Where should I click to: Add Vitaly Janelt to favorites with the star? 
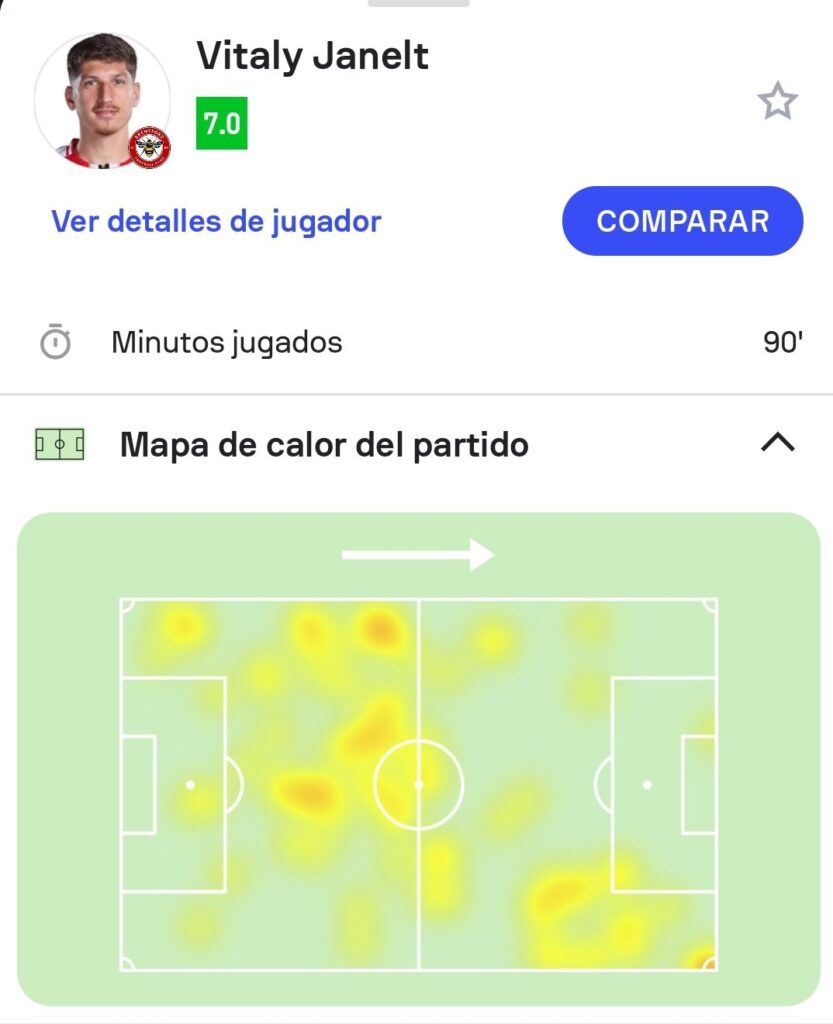(777, 102)
